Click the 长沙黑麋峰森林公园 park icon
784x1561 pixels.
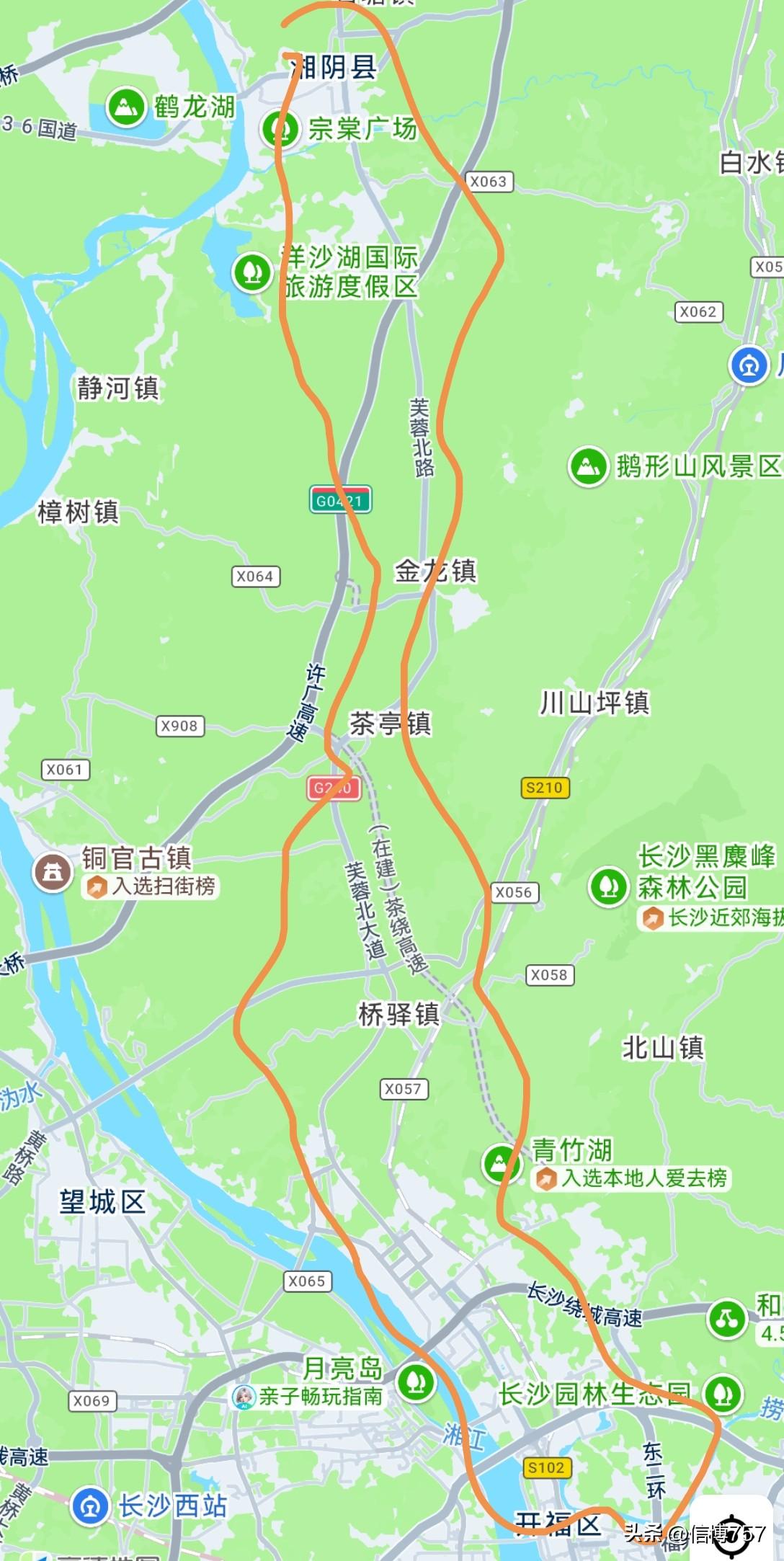pyautogui.click(x=610, y=884)
